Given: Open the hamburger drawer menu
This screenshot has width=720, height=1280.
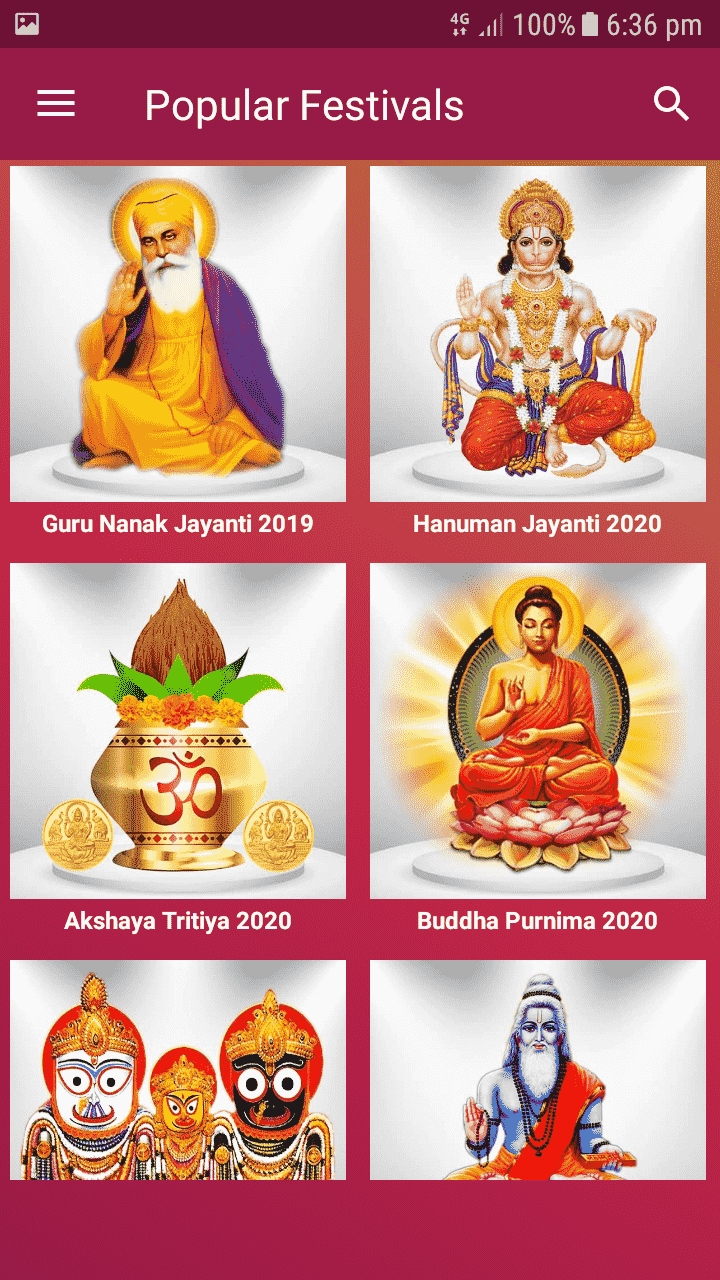Looking at the screenshot, I should pyautogui.click(x=56, y=104).
